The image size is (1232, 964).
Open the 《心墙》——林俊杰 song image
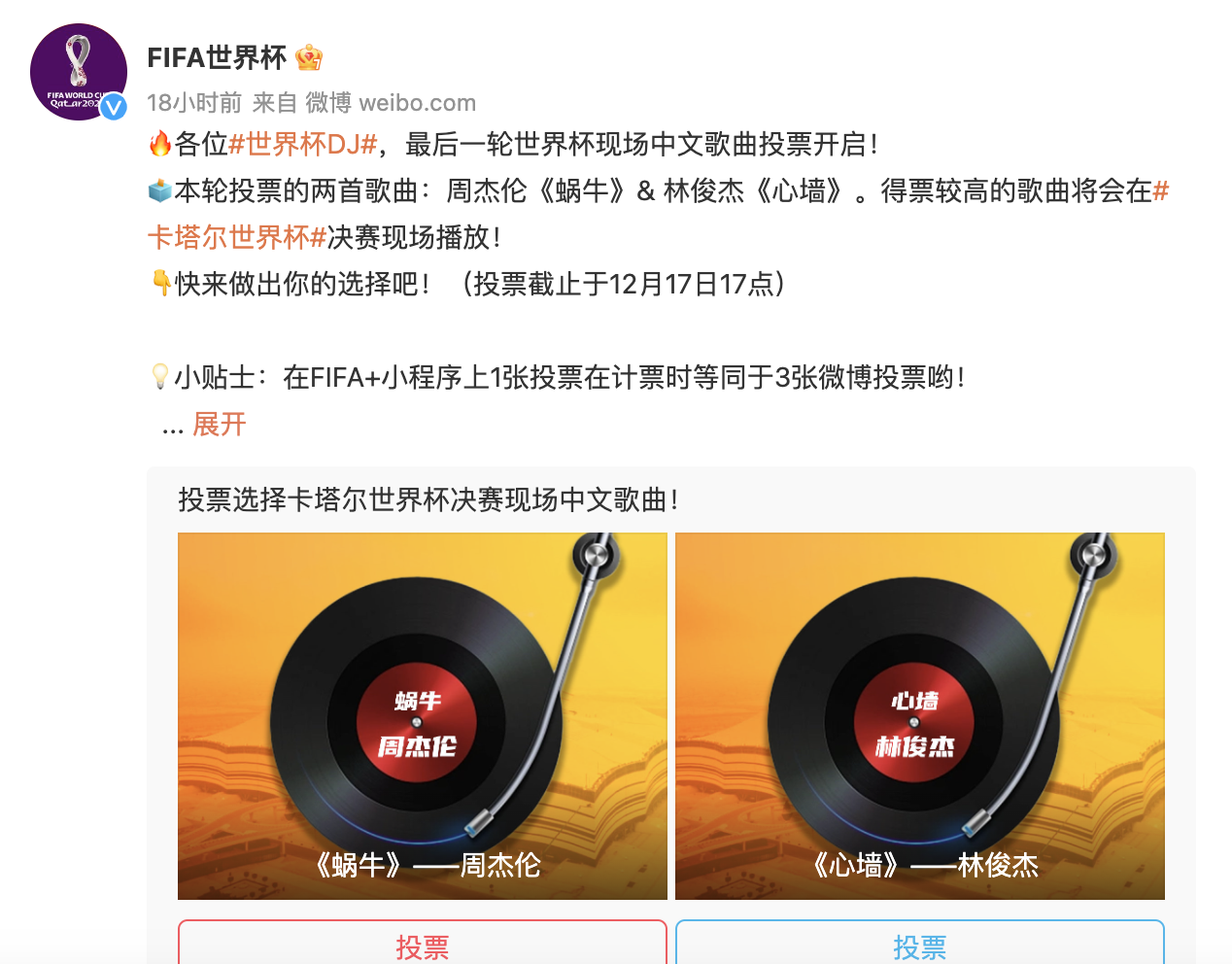919,715
